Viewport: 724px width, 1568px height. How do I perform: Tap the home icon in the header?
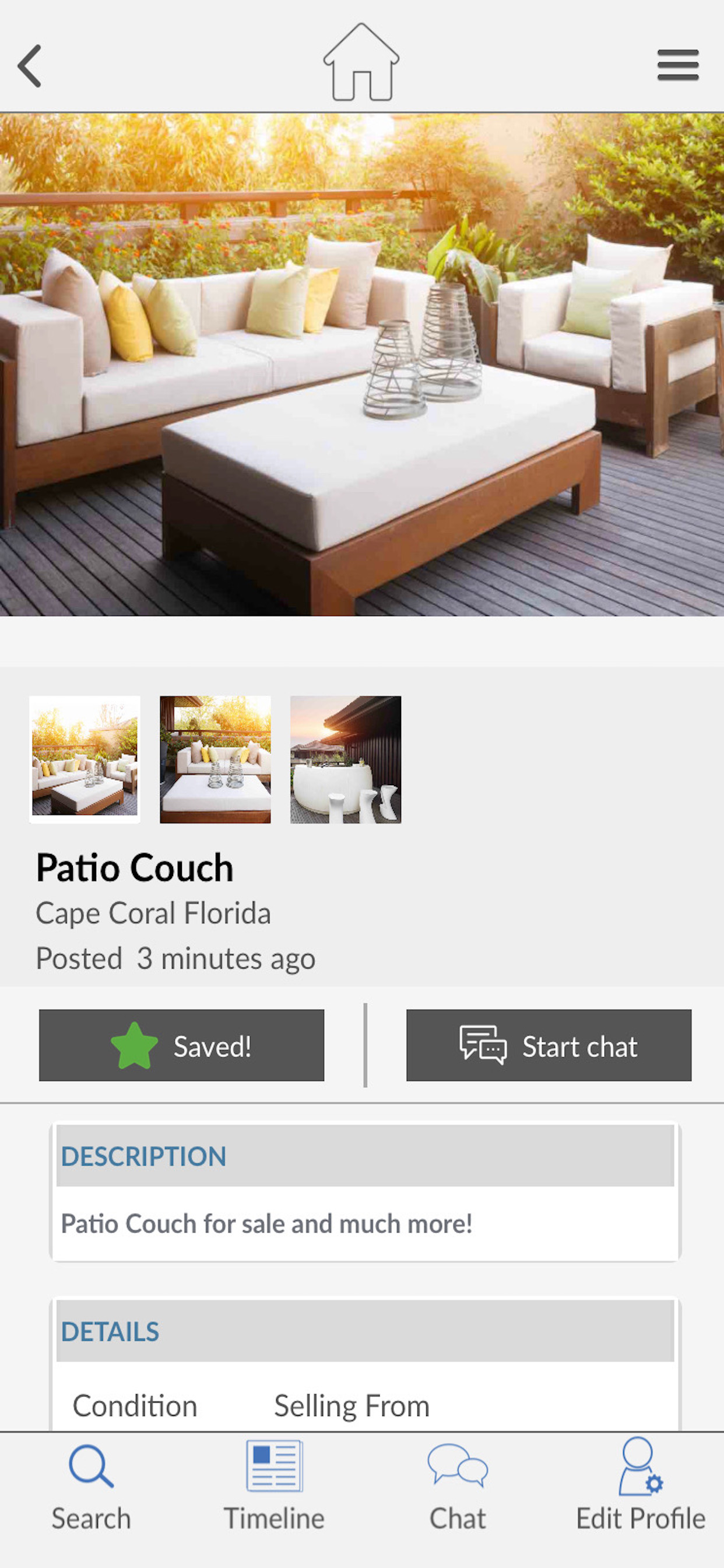[x=361, y=62]
